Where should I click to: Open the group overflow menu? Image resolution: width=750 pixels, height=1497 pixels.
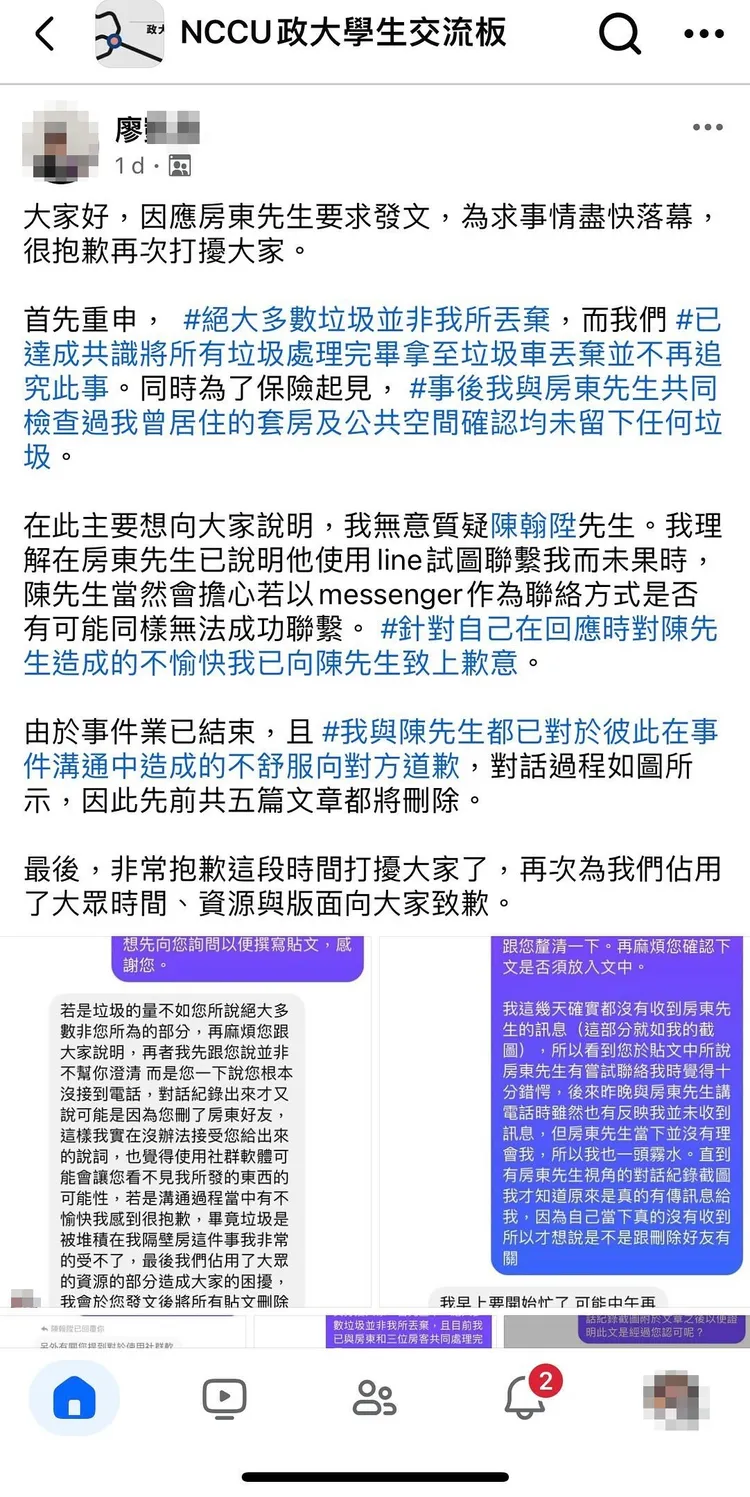[704, 36]
